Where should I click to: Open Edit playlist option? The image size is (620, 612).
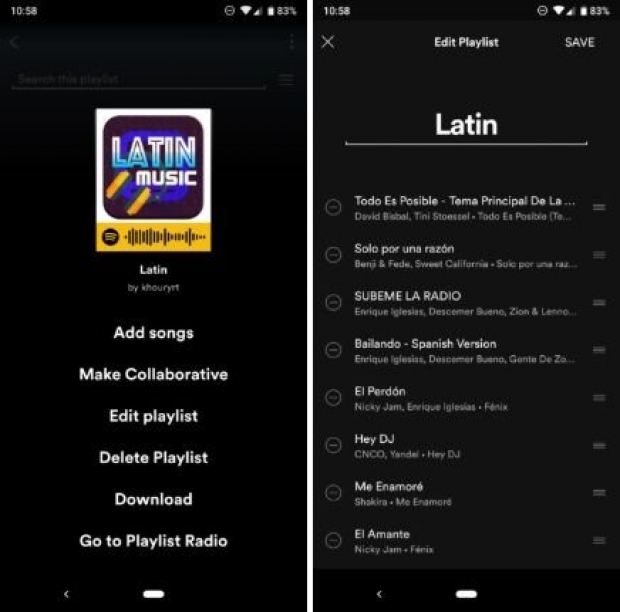point(153,416)
